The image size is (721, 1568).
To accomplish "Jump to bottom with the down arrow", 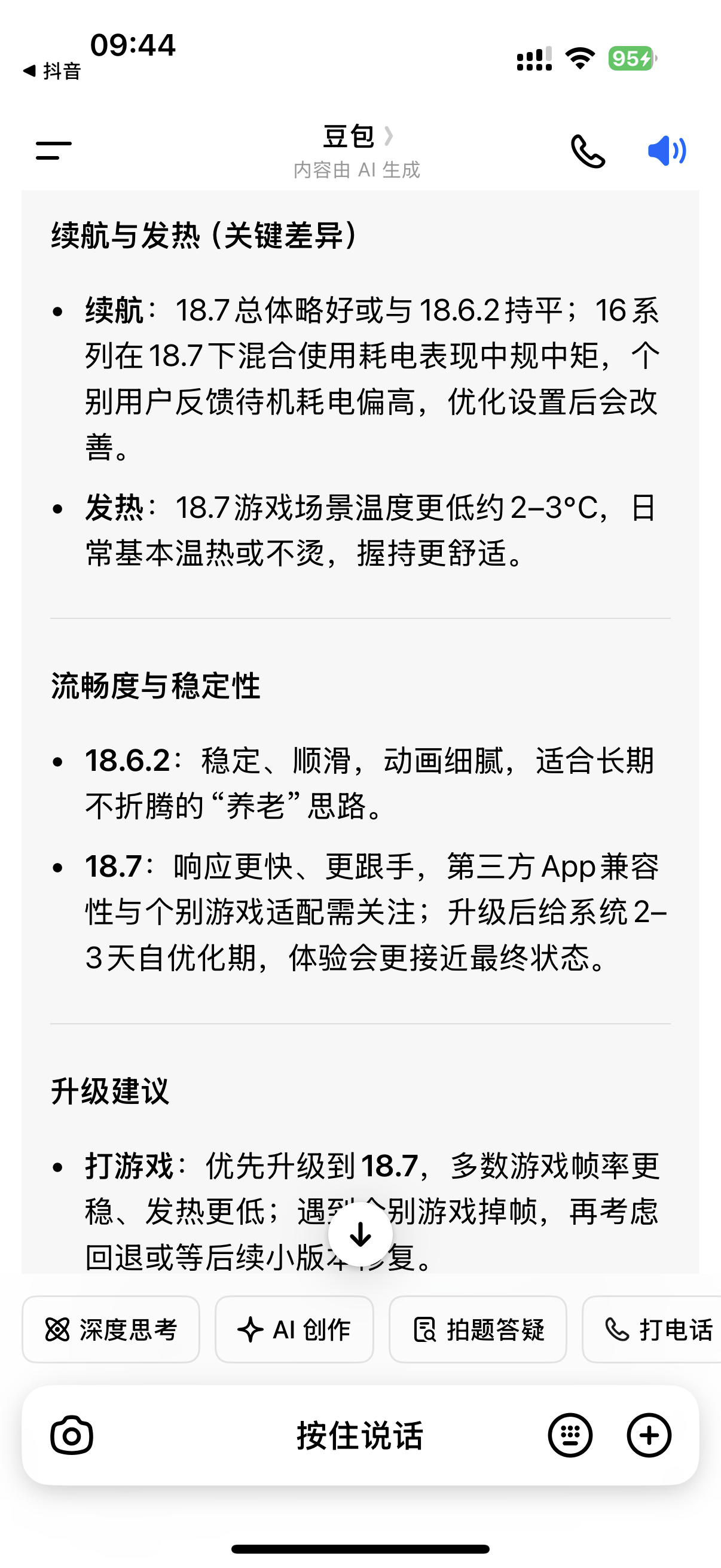I will [360, 1234].
